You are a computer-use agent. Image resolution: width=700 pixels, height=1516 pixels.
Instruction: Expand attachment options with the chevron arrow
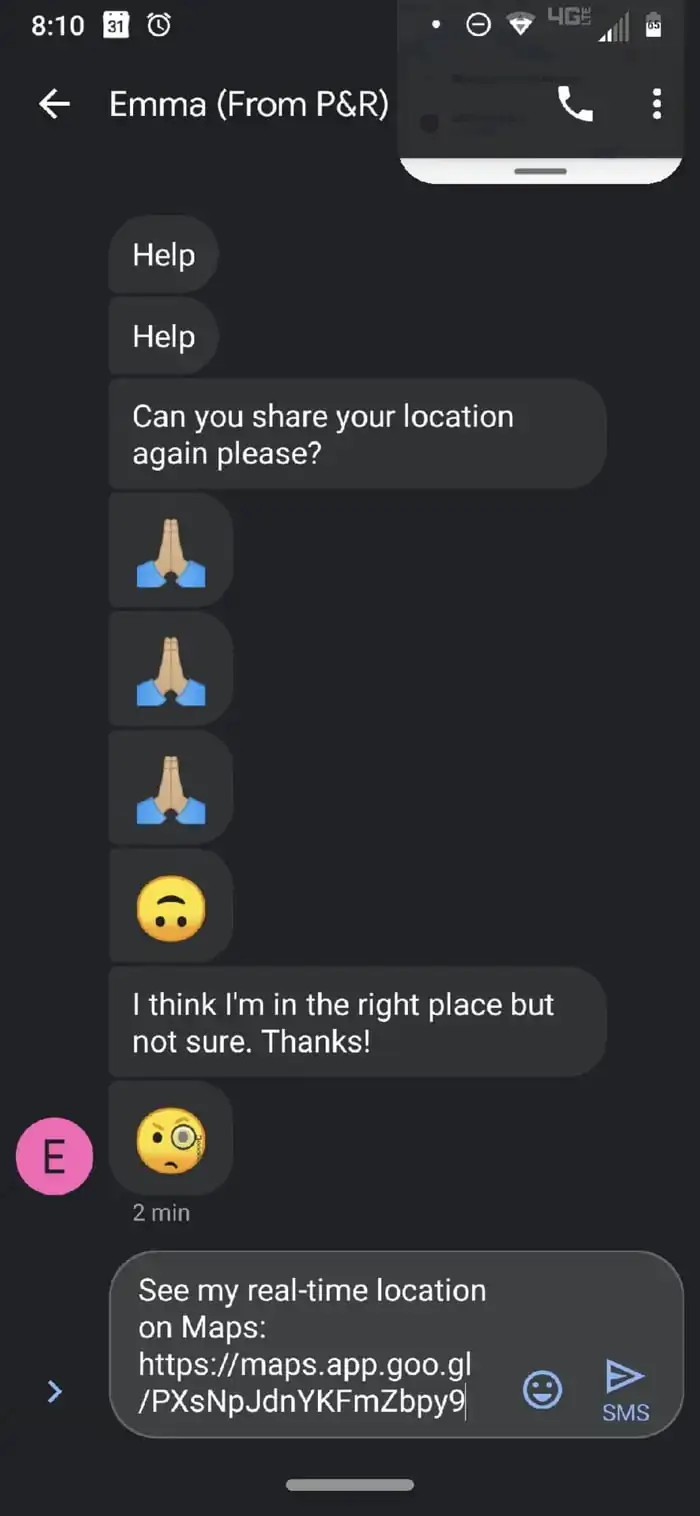pos(55,1390)
